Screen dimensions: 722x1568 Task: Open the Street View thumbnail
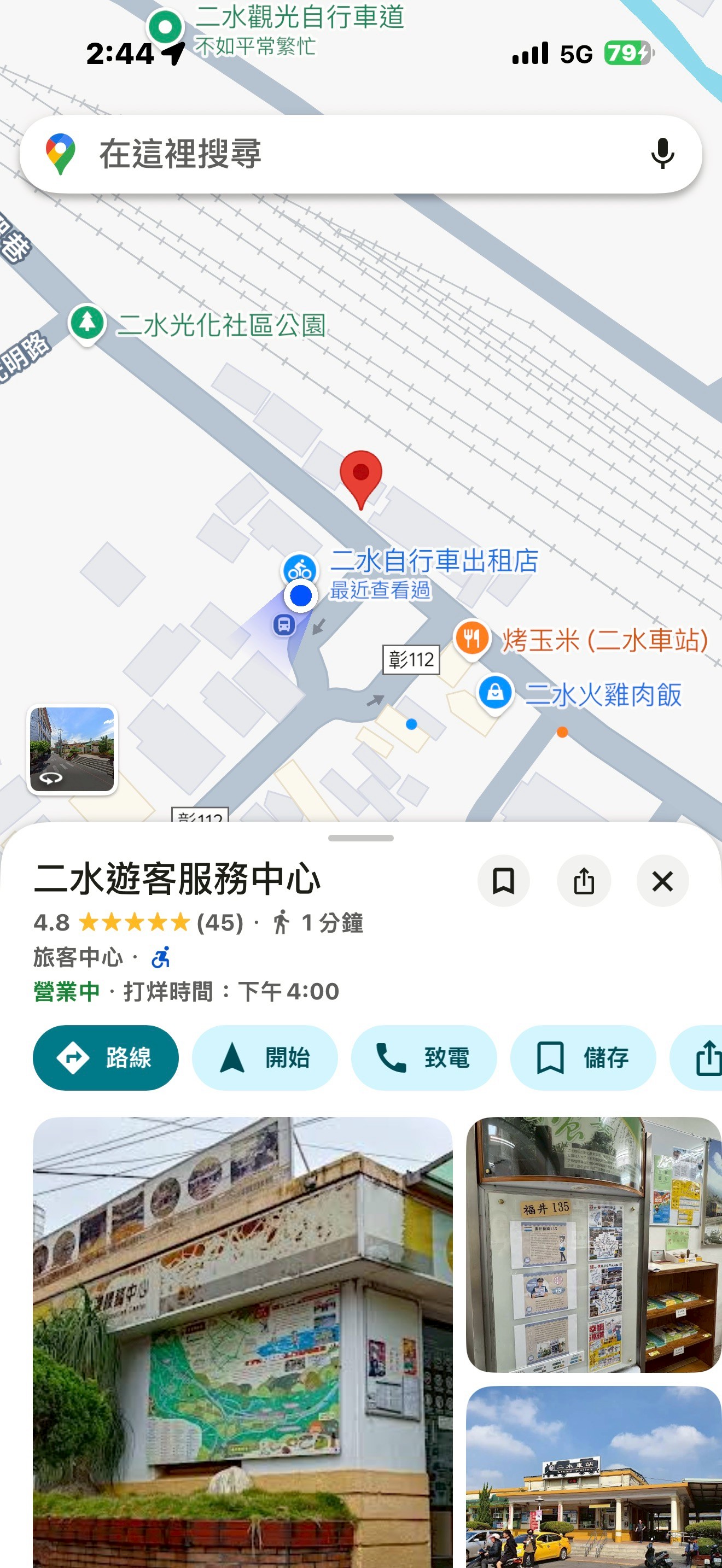coord(72,748)
